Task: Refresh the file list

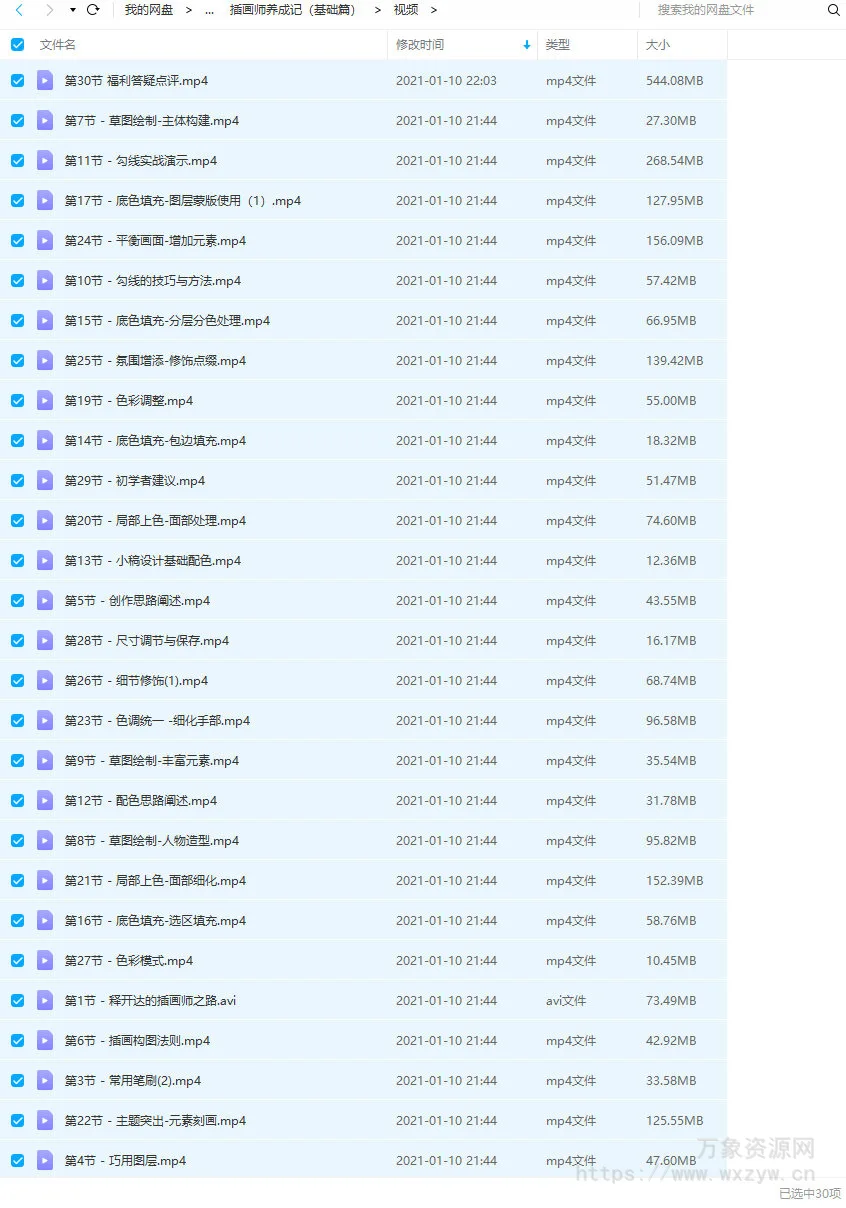Action: [x=93, y=10]
